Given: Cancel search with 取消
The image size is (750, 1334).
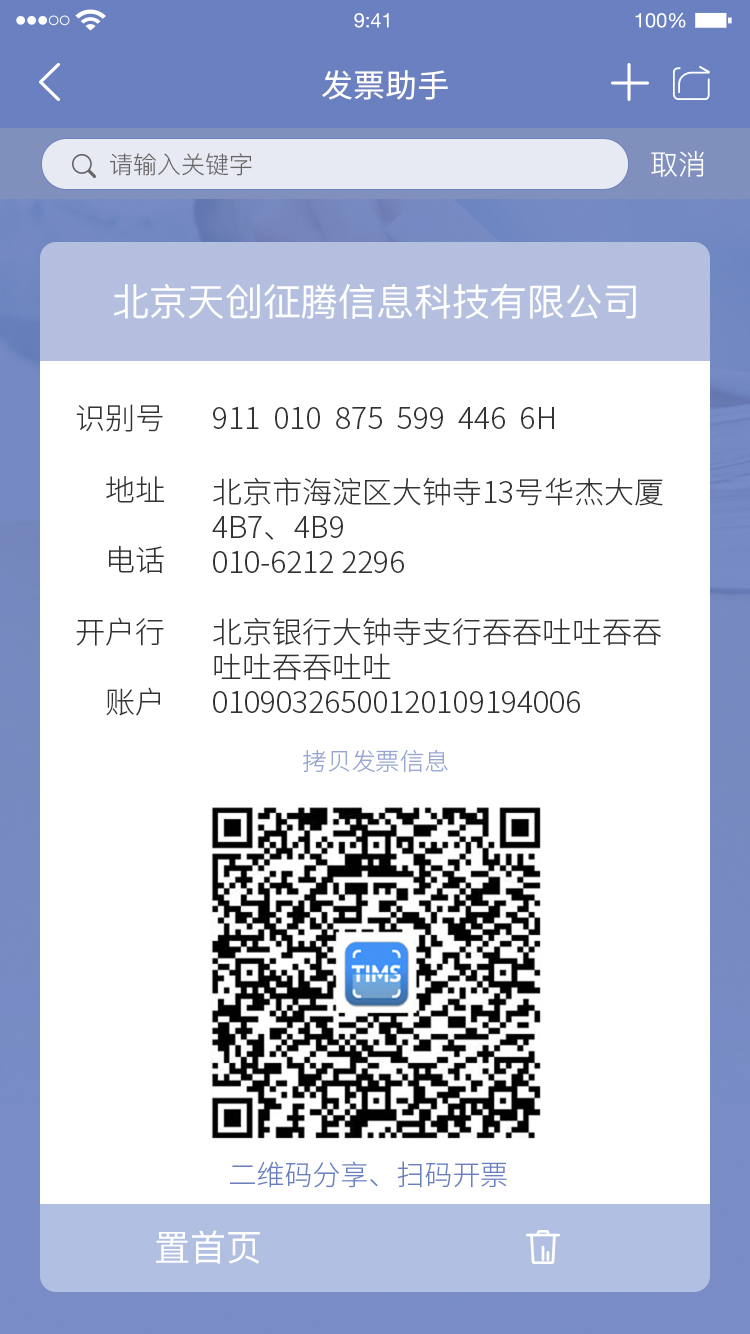Looking at the screenshot, I should [x=677, y=165].
